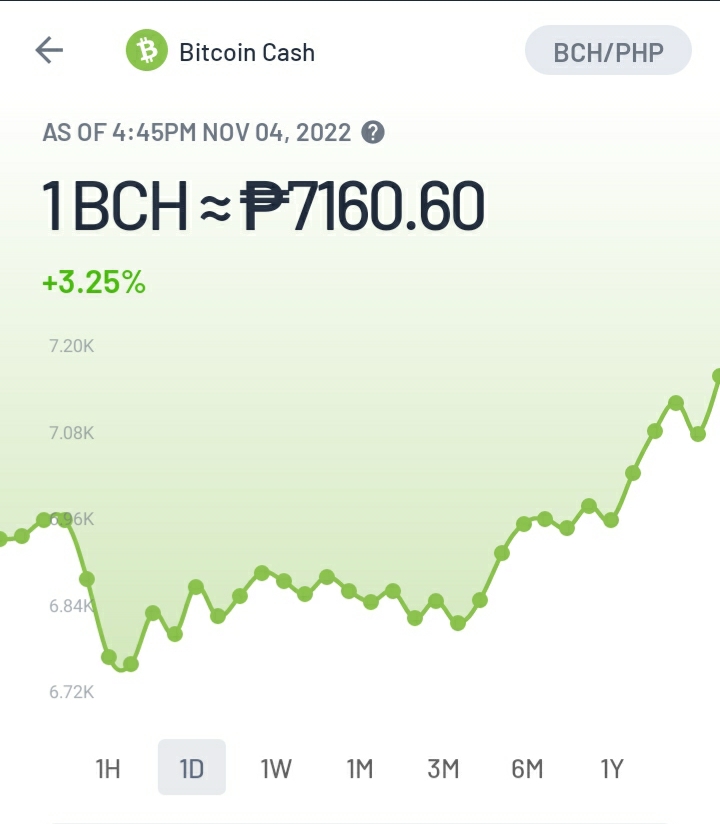Image resolution: width=720 pixels, height=824 pixels.
Task: Switch chart to 1H range
Action: (108, 768)
